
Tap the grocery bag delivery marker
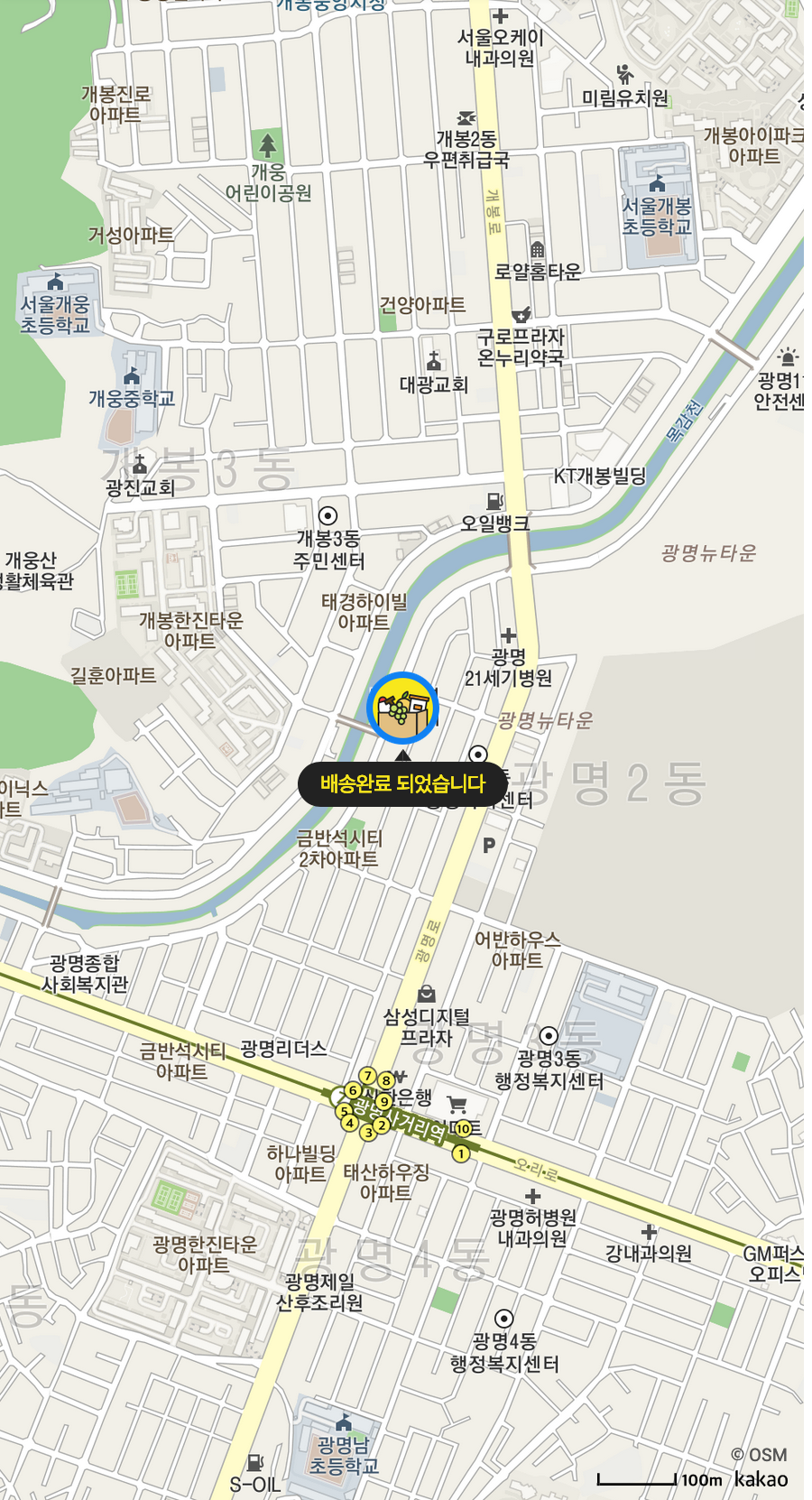[x=402, y=708]
